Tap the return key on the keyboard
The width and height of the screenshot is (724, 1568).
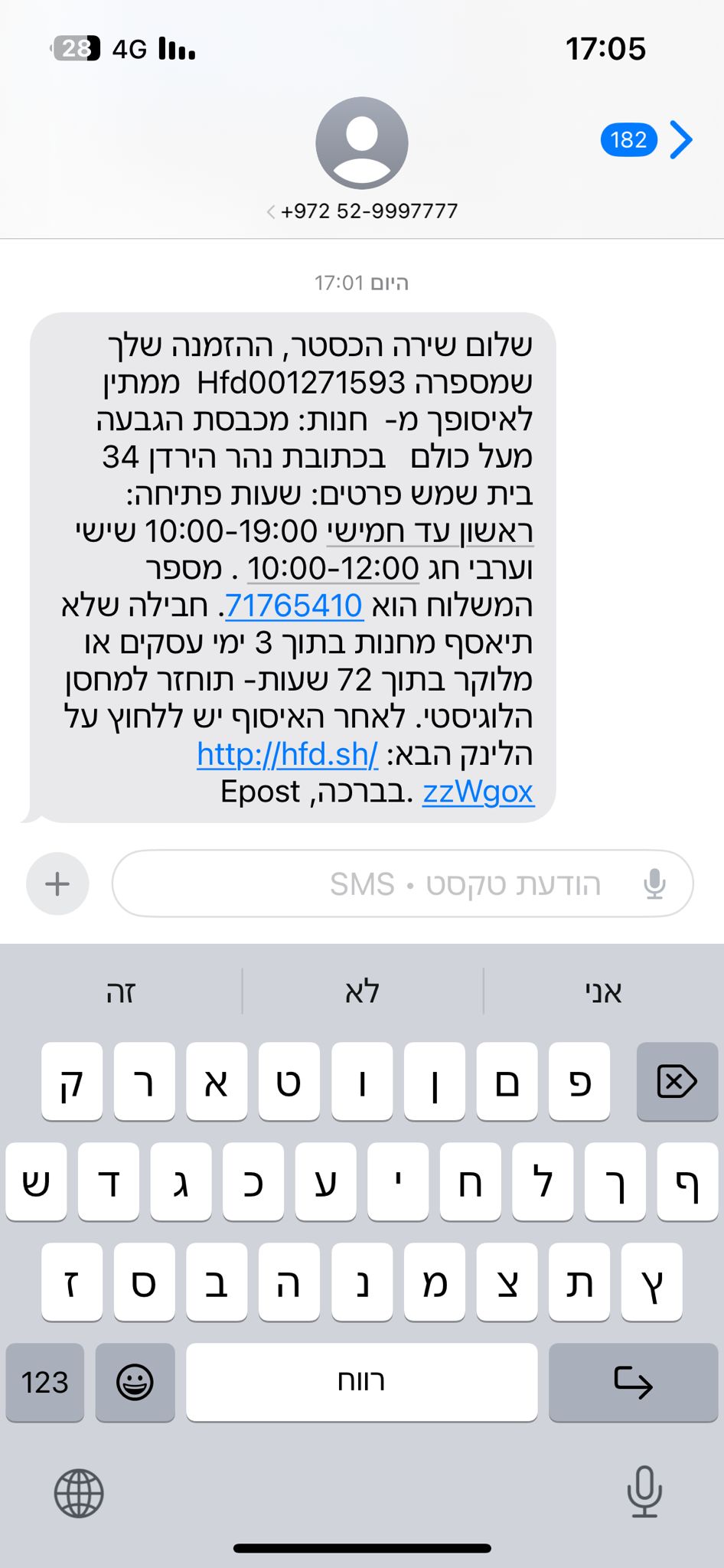pos(633,1382)
